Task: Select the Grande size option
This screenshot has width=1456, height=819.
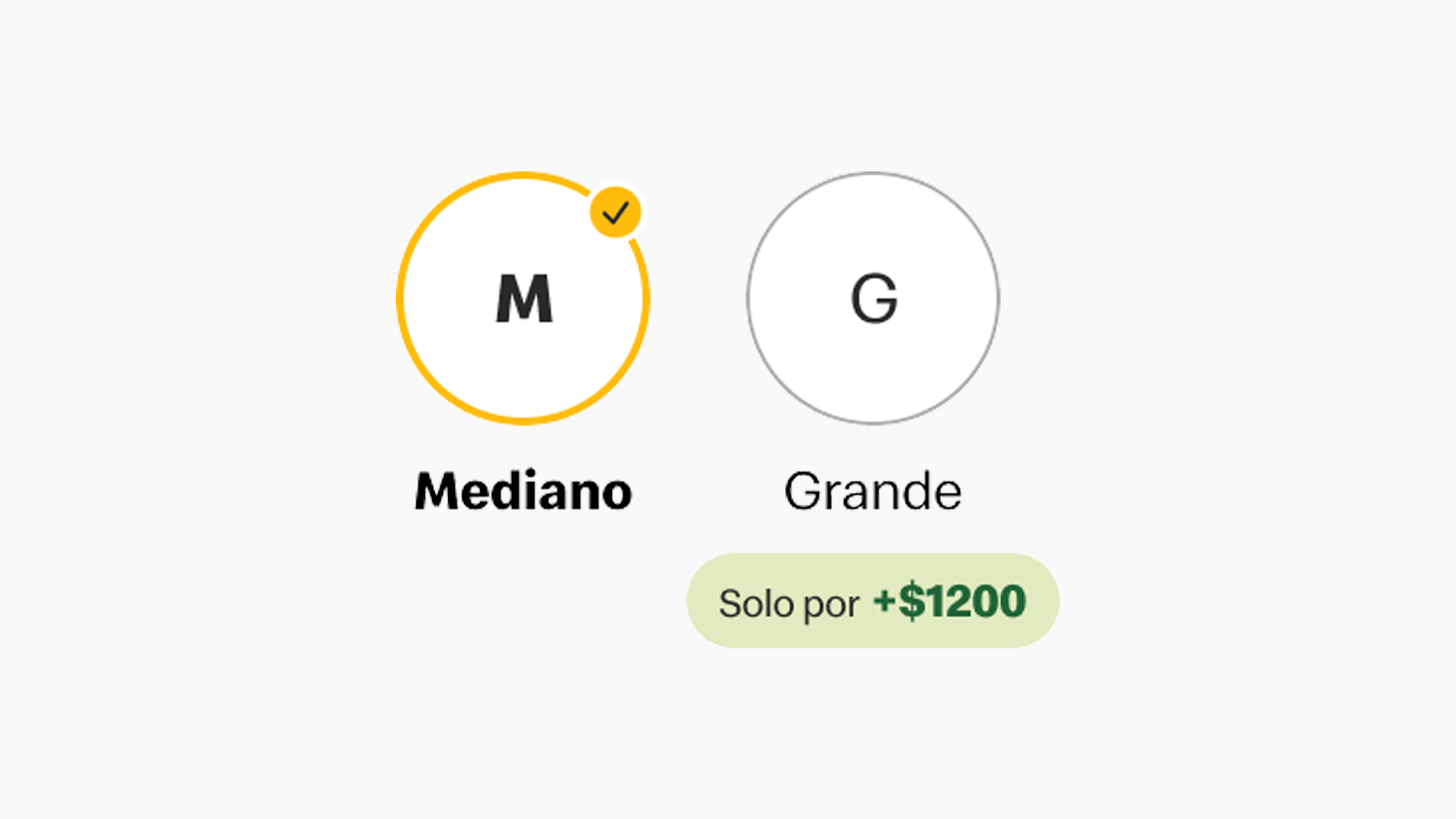Action: click(x=873, y=298)
